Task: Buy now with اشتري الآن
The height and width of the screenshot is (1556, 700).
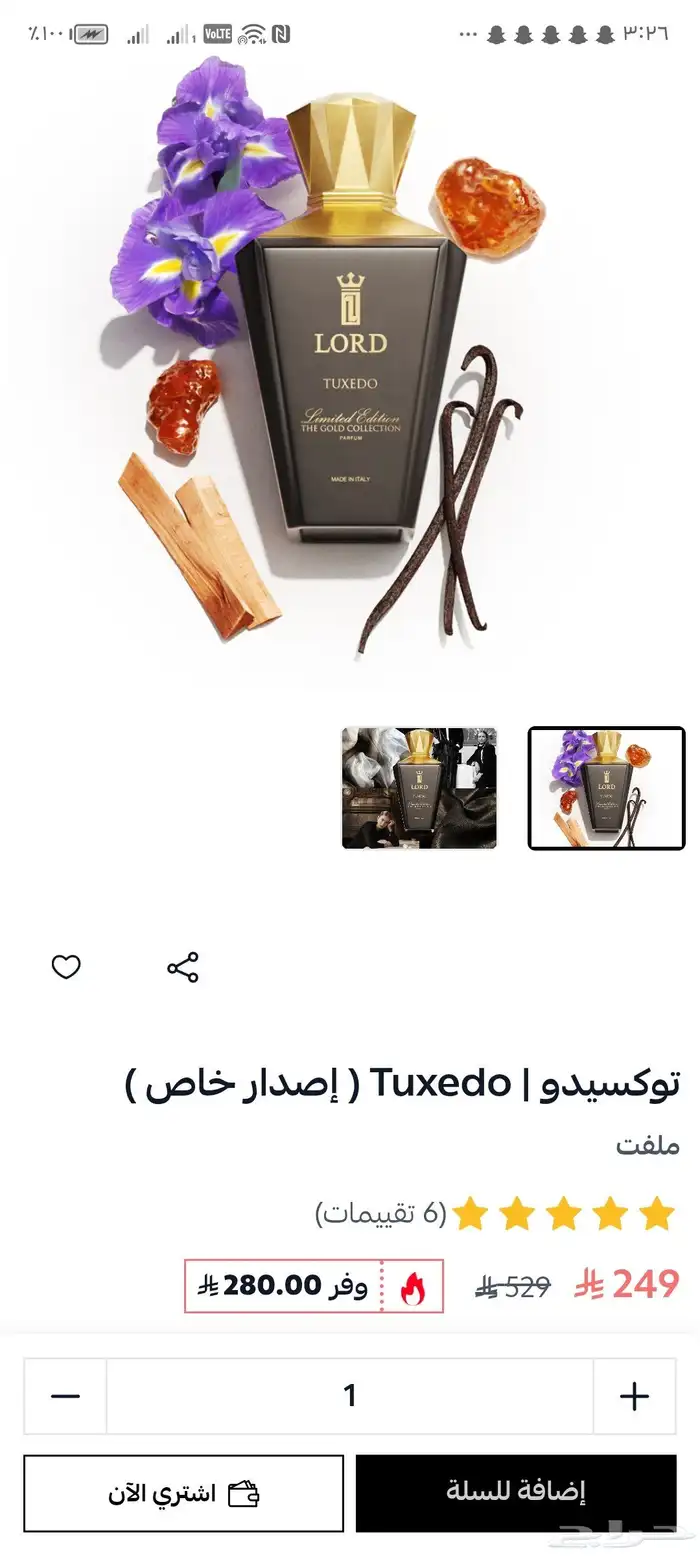Action: (x=184, y=1493)
